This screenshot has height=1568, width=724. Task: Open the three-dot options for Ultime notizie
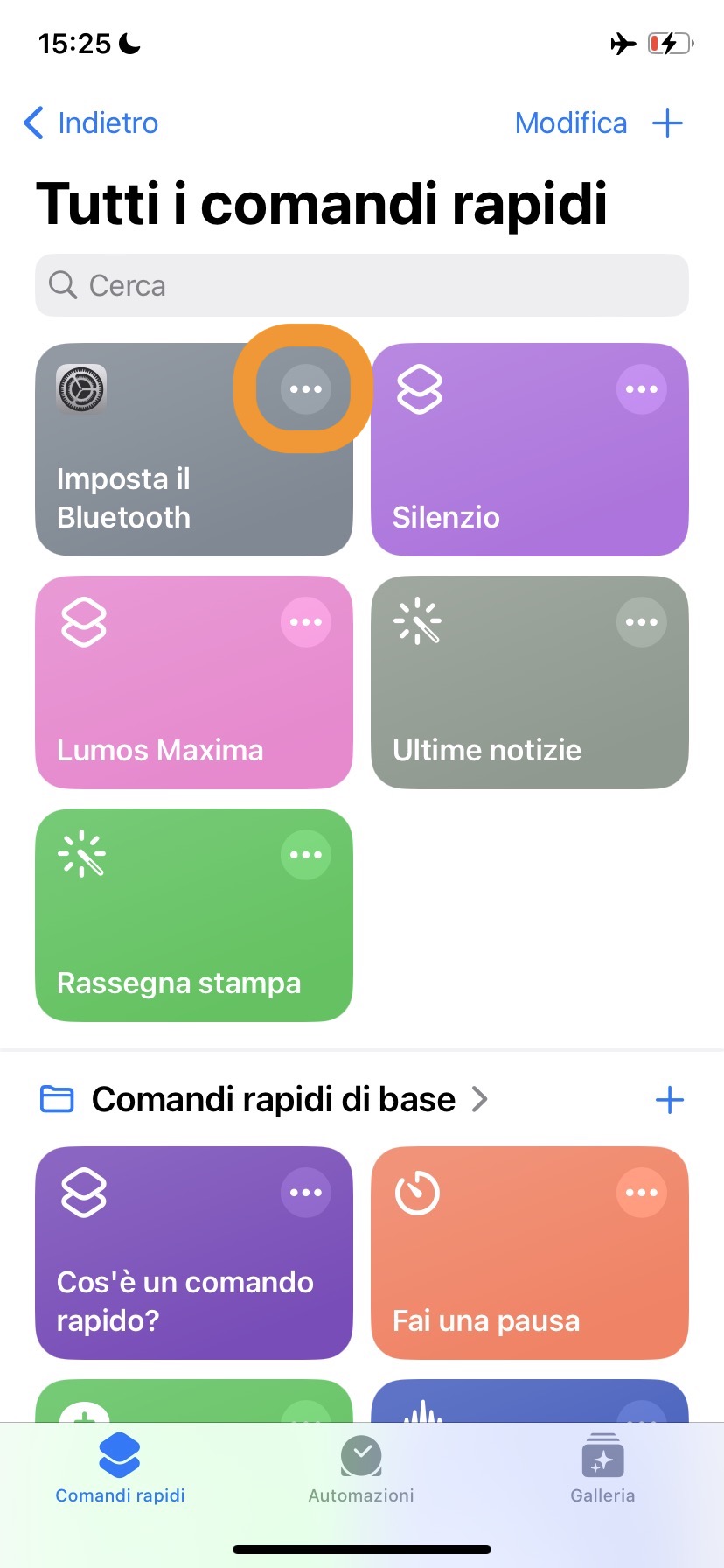[641, 622]
